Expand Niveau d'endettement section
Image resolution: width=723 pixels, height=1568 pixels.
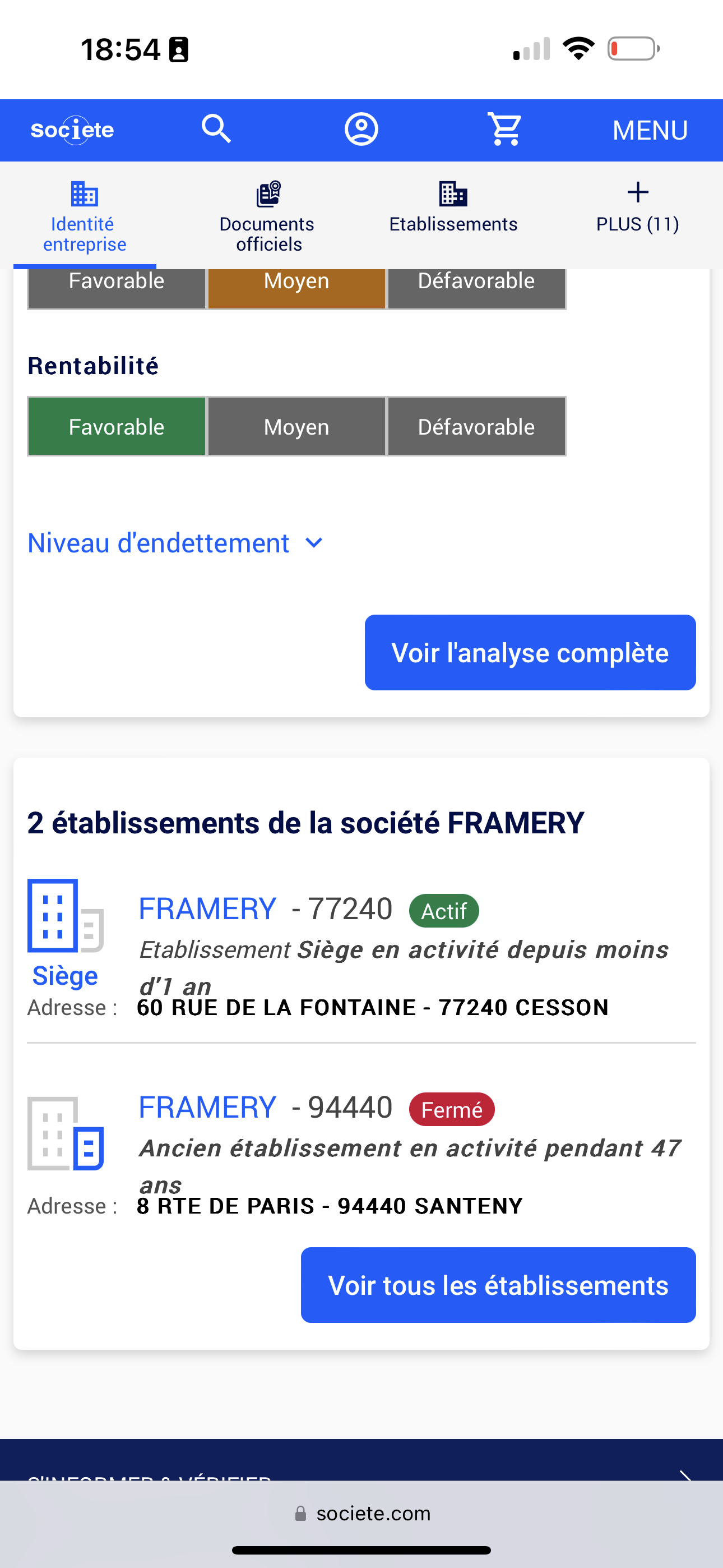(175, 543)
